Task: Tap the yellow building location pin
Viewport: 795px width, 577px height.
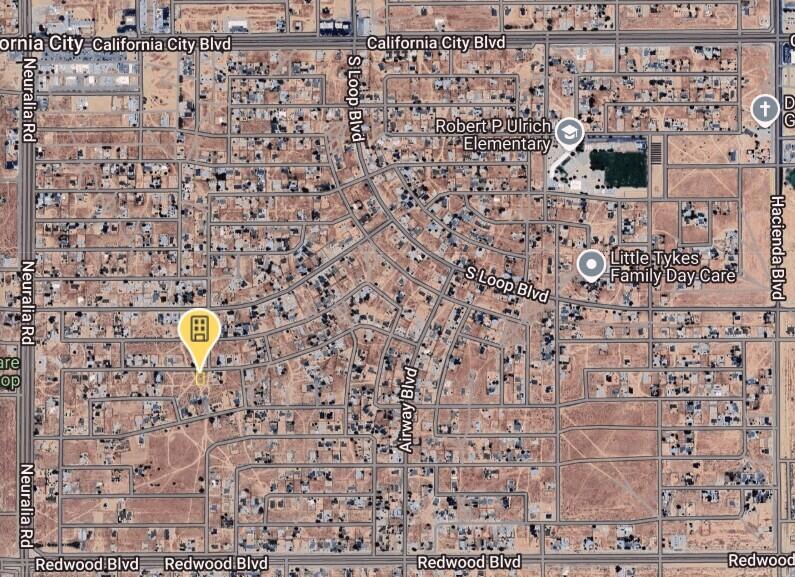Action: click(199, 331)
